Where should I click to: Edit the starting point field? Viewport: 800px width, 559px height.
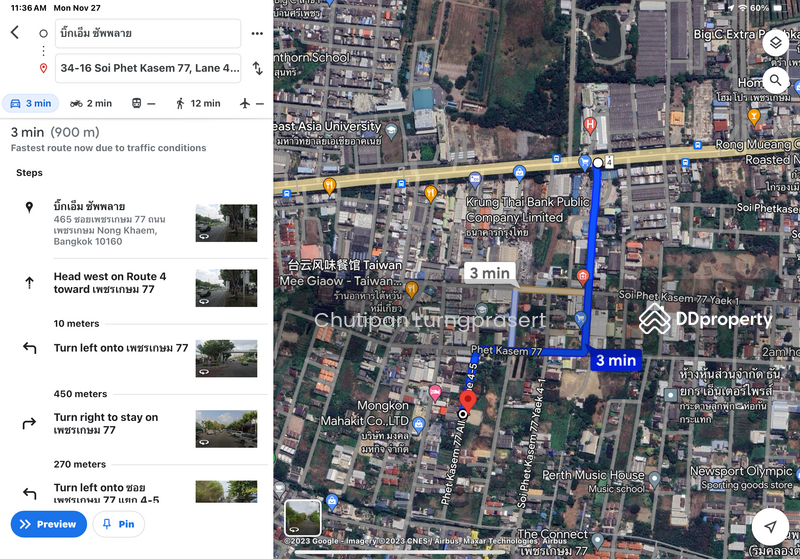coord(148,33)
